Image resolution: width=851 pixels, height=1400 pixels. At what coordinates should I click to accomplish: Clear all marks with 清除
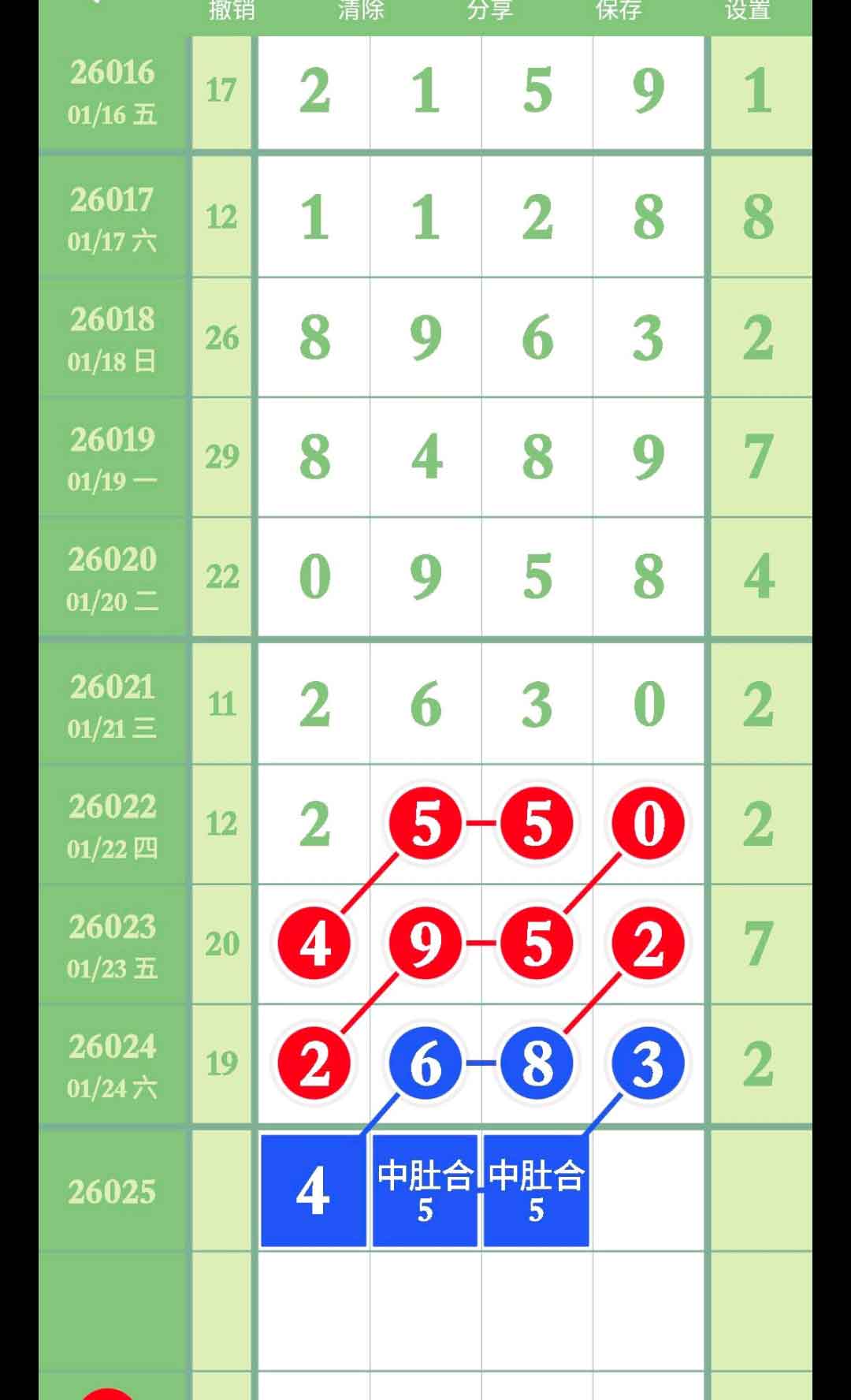tap(360, 11)
